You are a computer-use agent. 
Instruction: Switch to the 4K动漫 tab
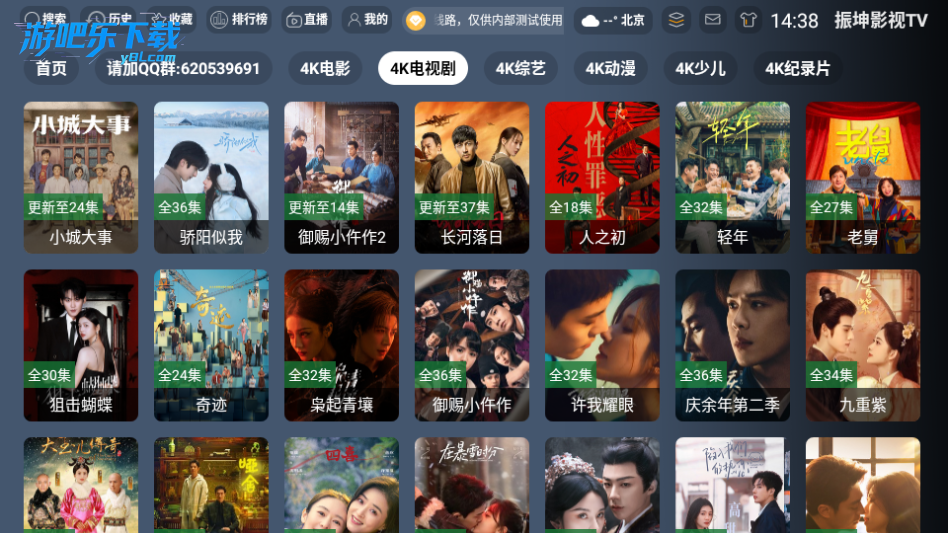pyautogui.click(x=610, y=68)
